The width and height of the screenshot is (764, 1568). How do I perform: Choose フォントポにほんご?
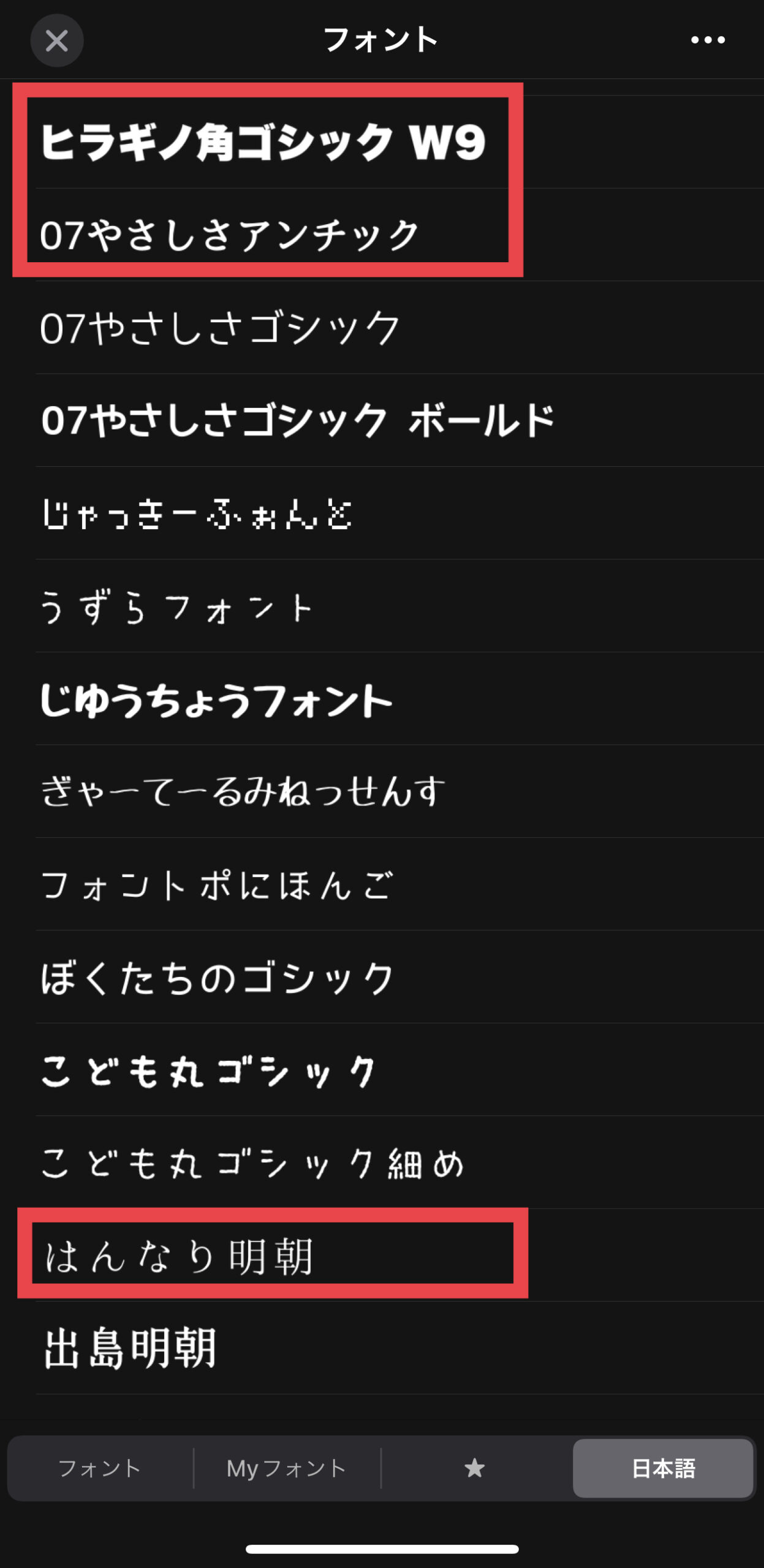click(217, 886)
